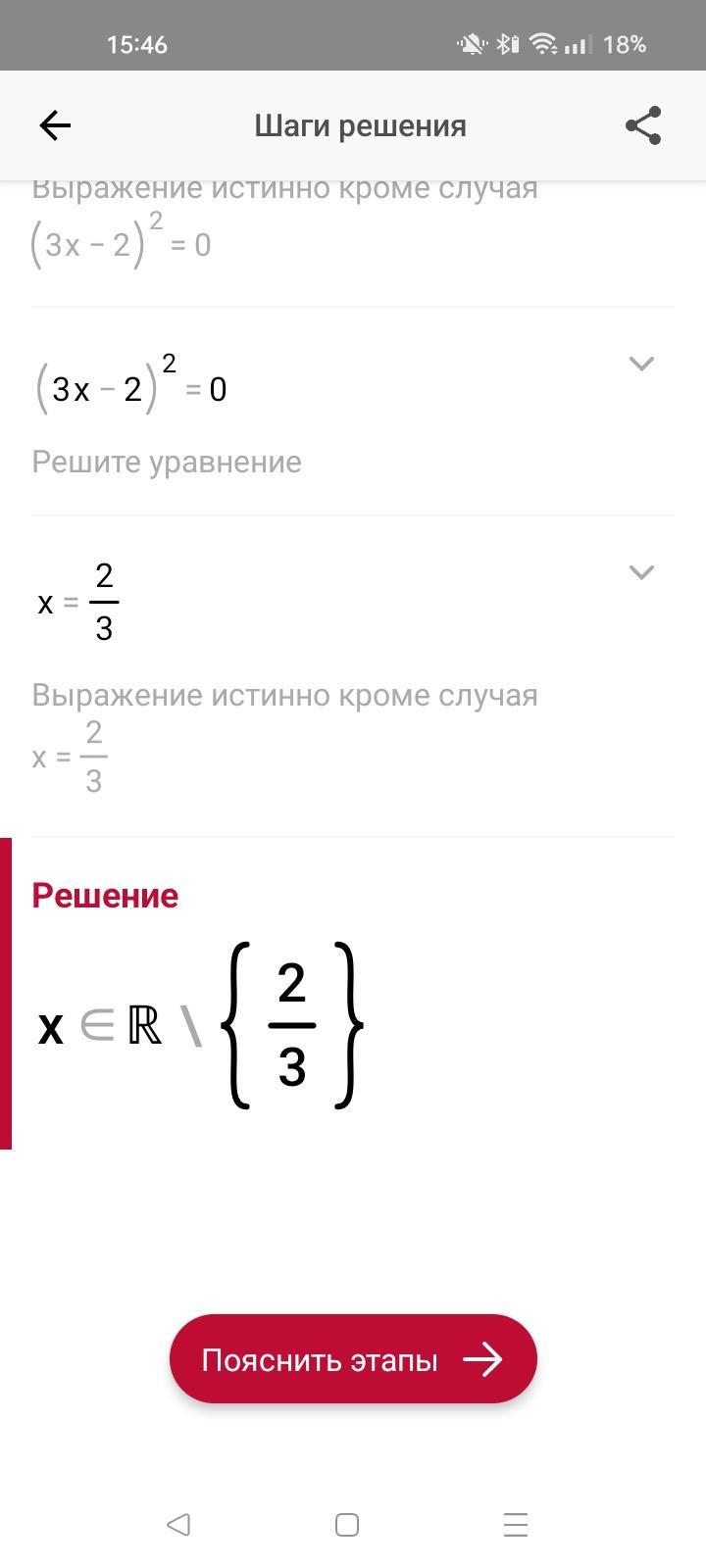Go back from the solution steps
Screen dimensions: 706x1568
point(55,125)
